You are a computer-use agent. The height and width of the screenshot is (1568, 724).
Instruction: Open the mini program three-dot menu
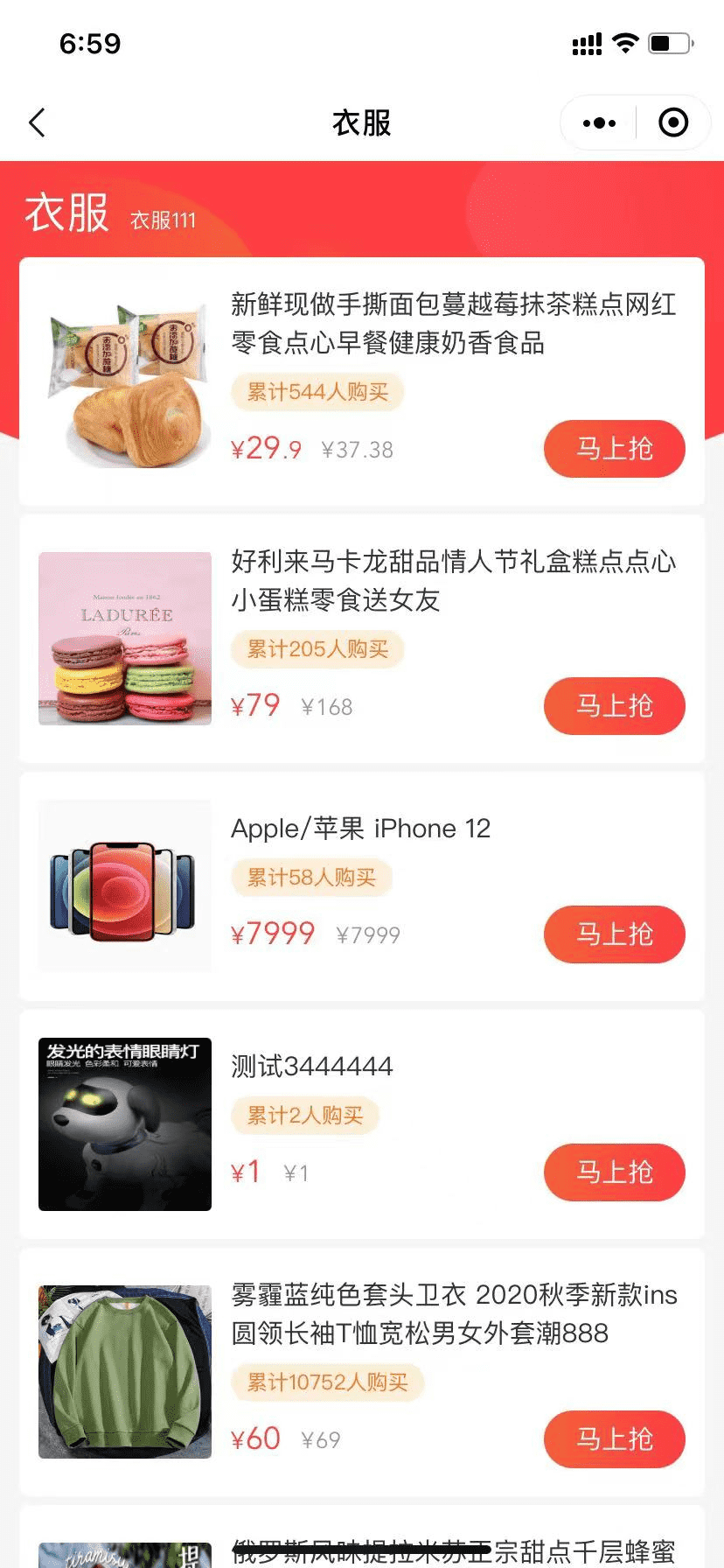pyautogui.click(x=599, y=123)
